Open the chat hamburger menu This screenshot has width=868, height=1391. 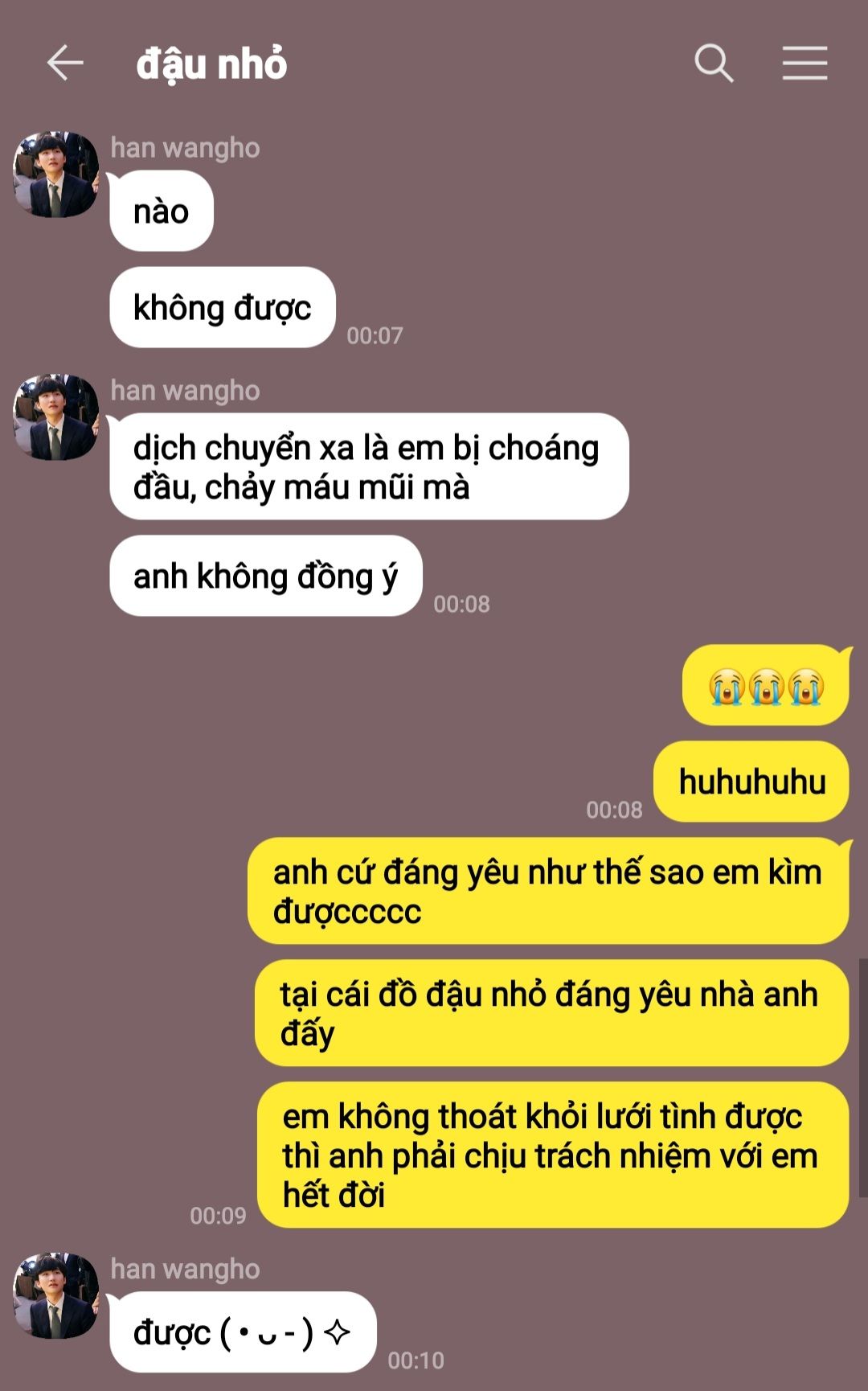(805, 64)
